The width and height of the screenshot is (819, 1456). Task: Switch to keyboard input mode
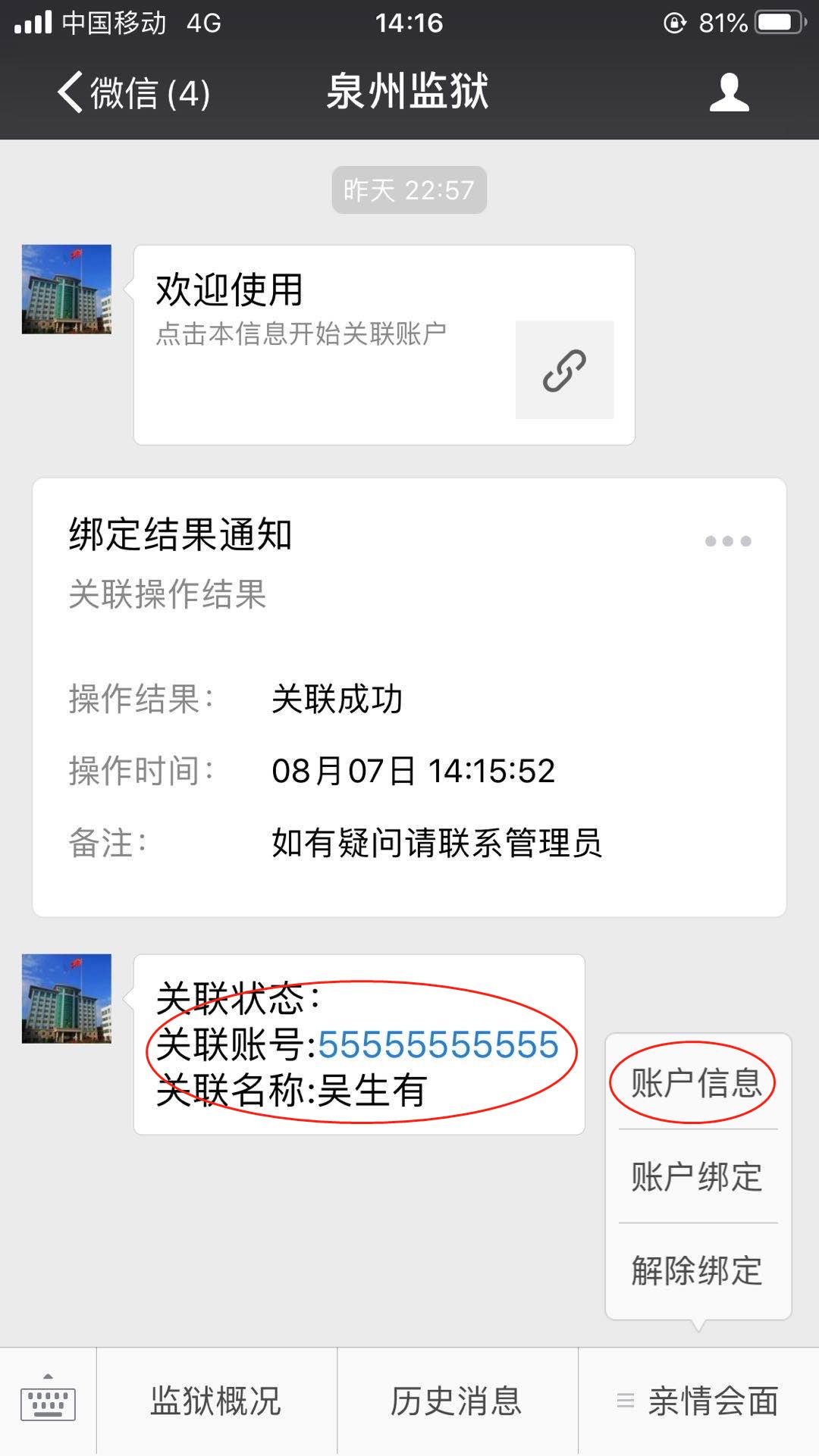pos(48,1401)
